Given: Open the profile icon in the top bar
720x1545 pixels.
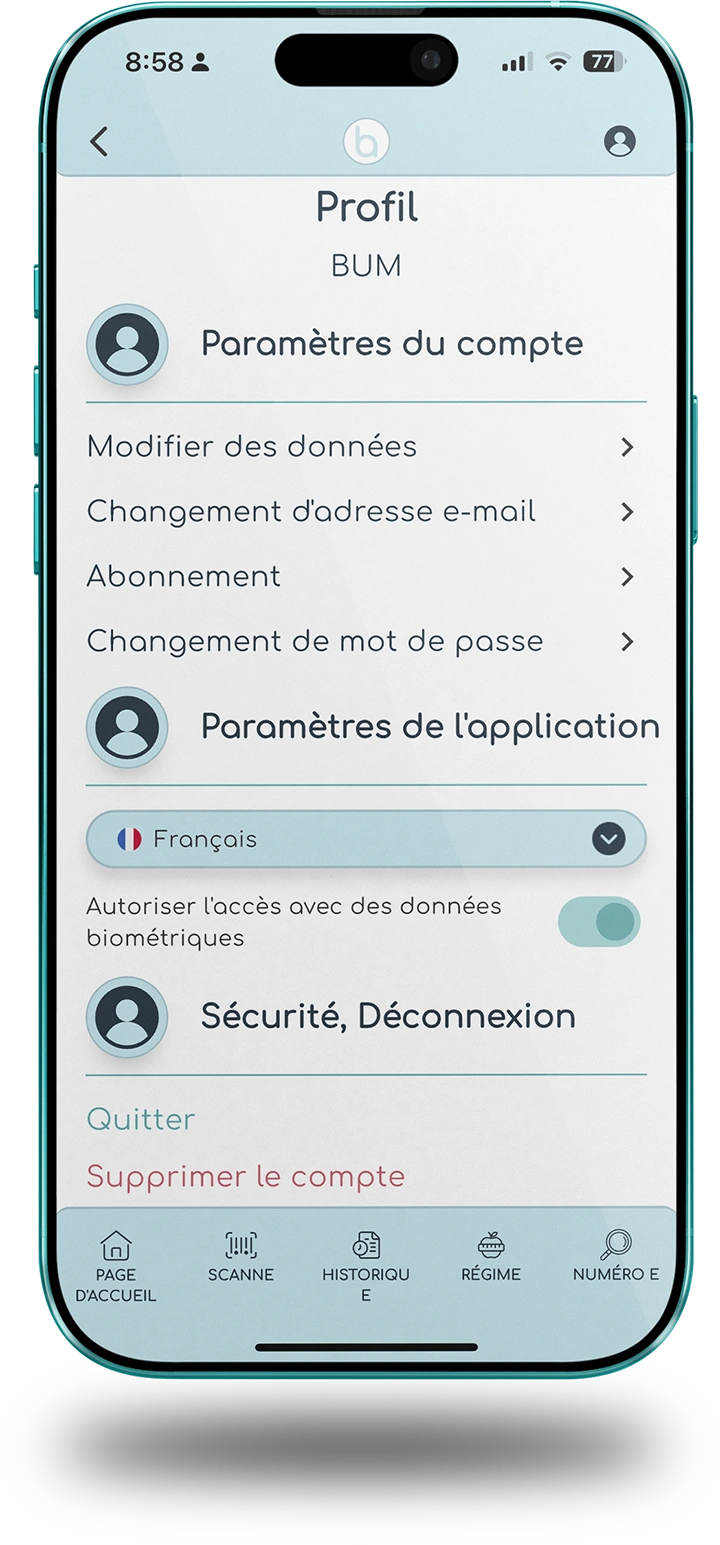Looking at the screenshot, I should pyautogui.click(x=619, y=141).
